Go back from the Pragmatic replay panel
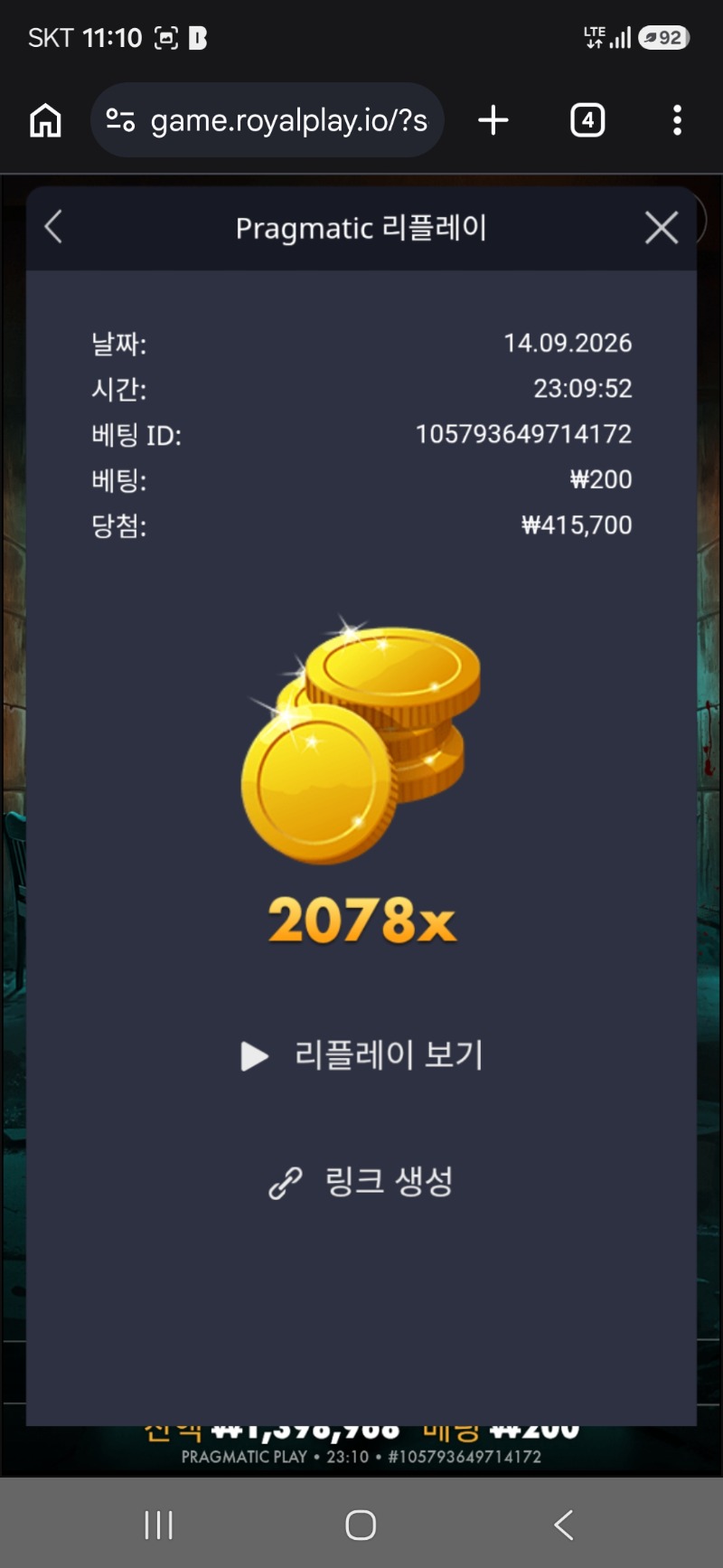 point(54,227)
